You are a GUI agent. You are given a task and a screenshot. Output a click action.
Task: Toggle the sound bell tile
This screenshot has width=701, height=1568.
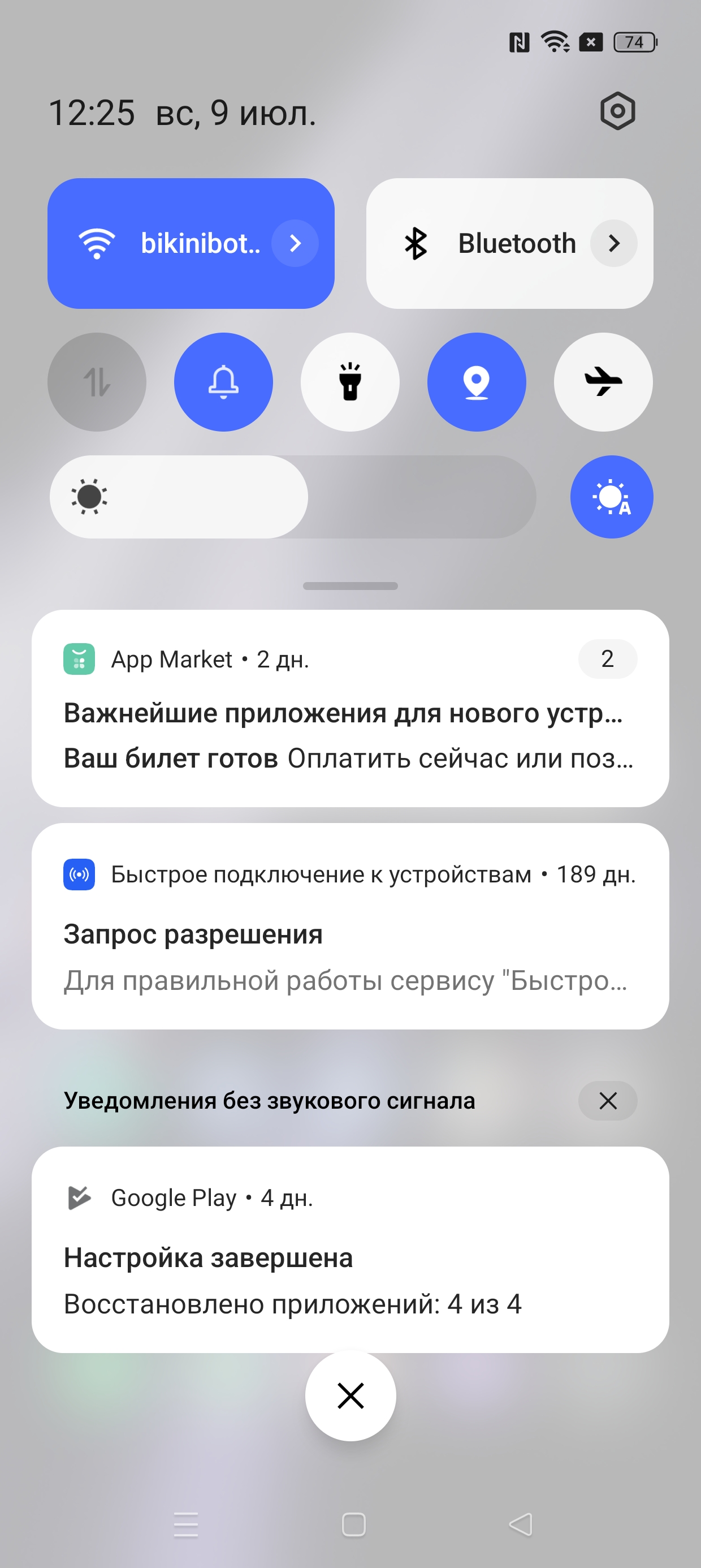tap(223, 382)
